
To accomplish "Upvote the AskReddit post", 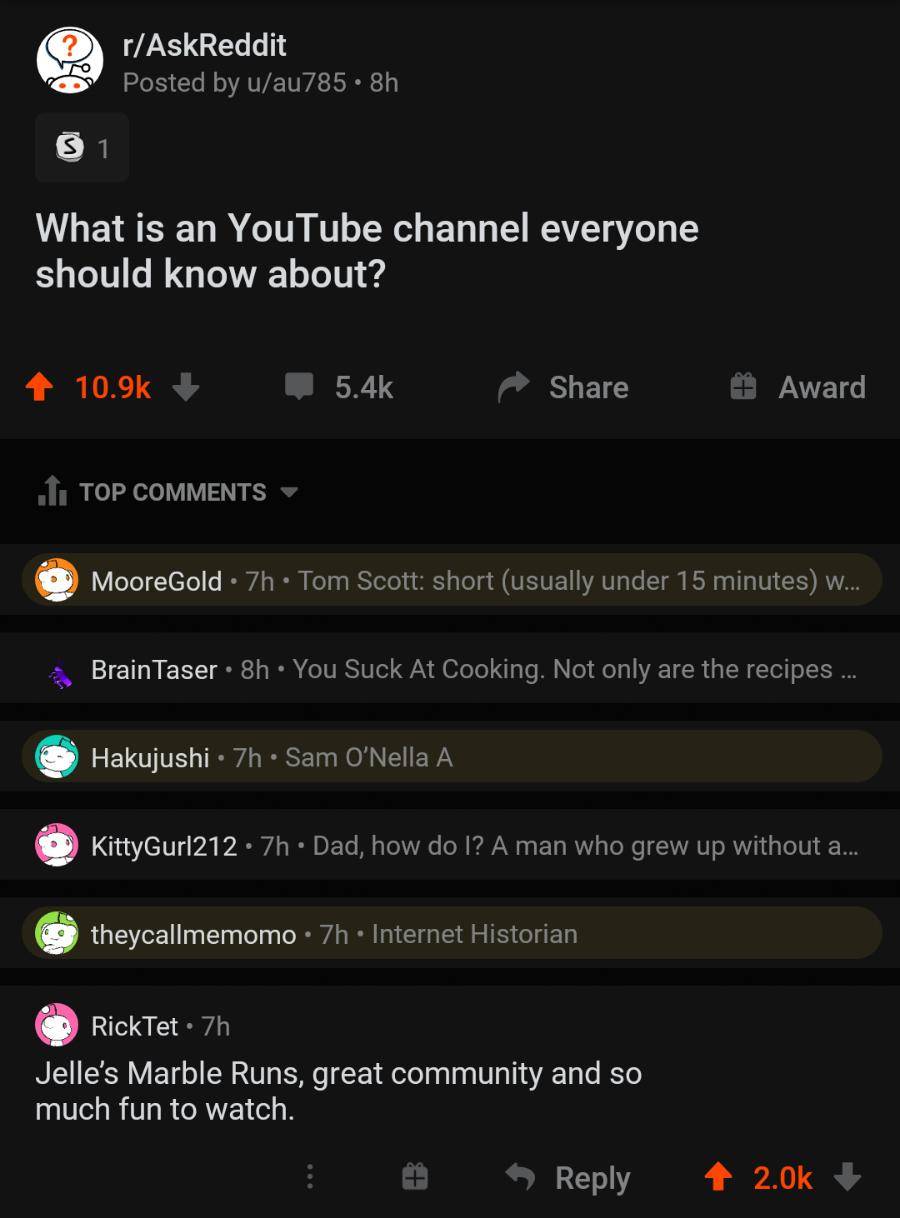I will [x=41, y=387].
